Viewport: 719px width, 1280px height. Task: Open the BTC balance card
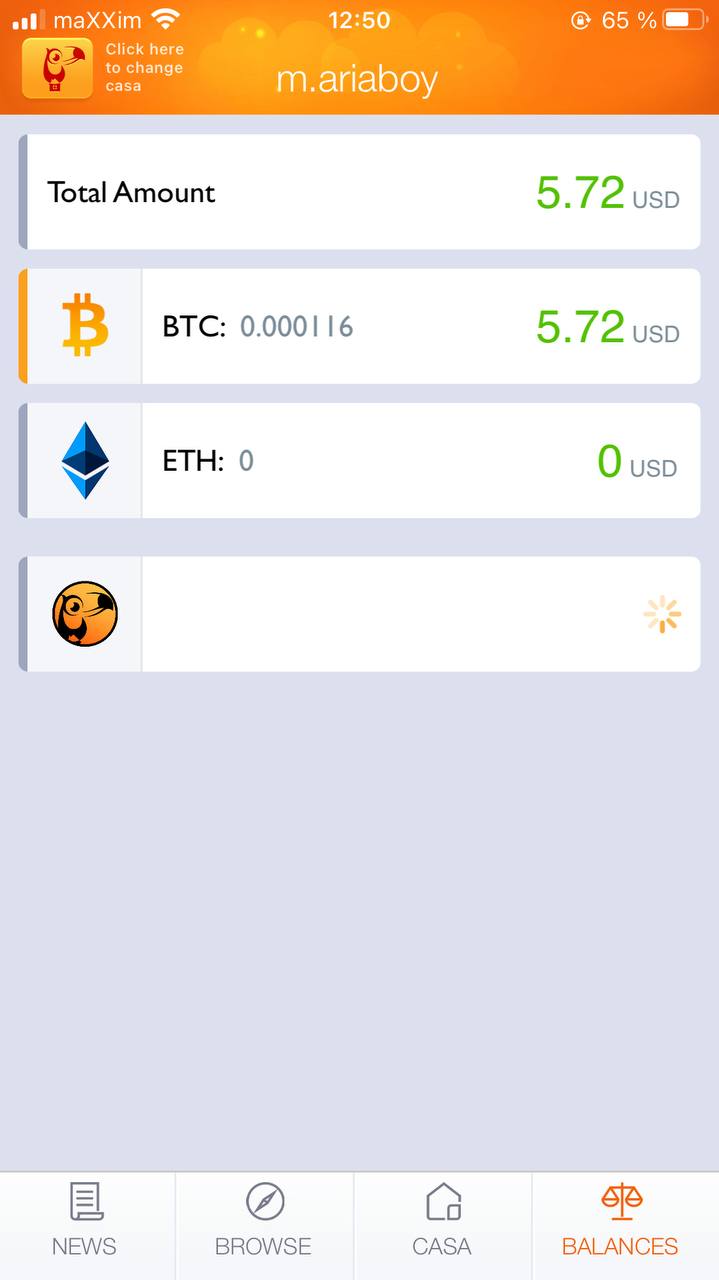pyautogui.click(x=359, y=326)
